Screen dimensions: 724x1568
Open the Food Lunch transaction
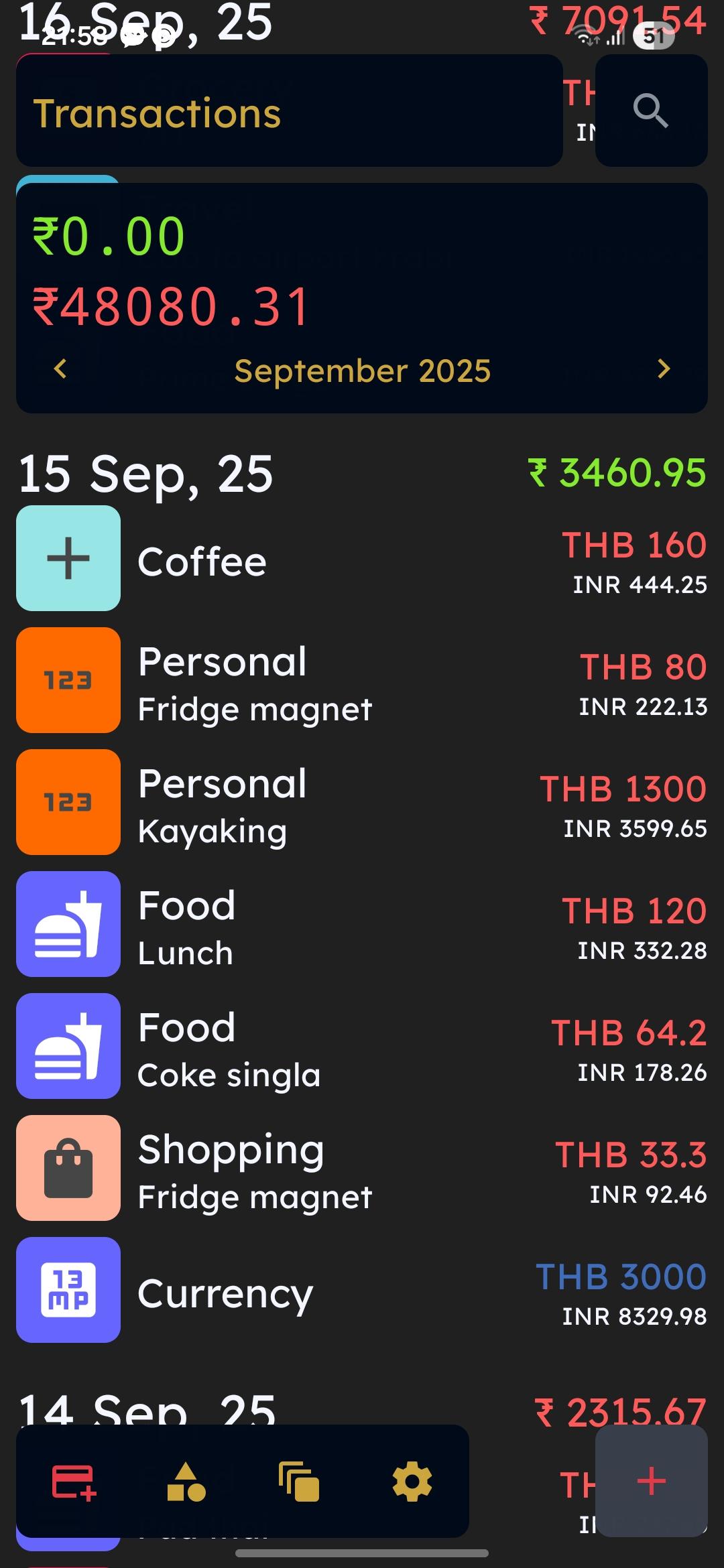(x=362, y=924)
